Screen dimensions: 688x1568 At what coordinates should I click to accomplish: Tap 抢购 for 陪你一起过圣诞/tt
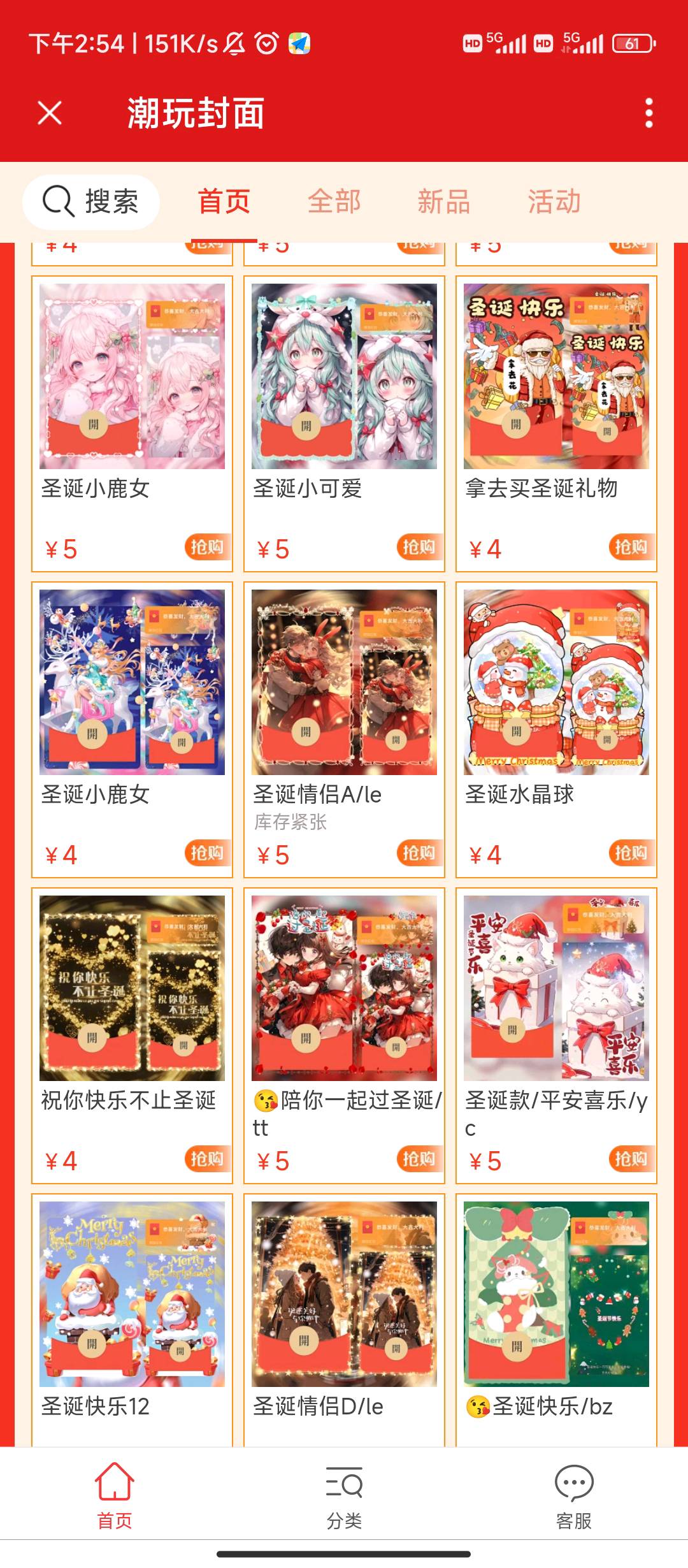point(419,1159)
